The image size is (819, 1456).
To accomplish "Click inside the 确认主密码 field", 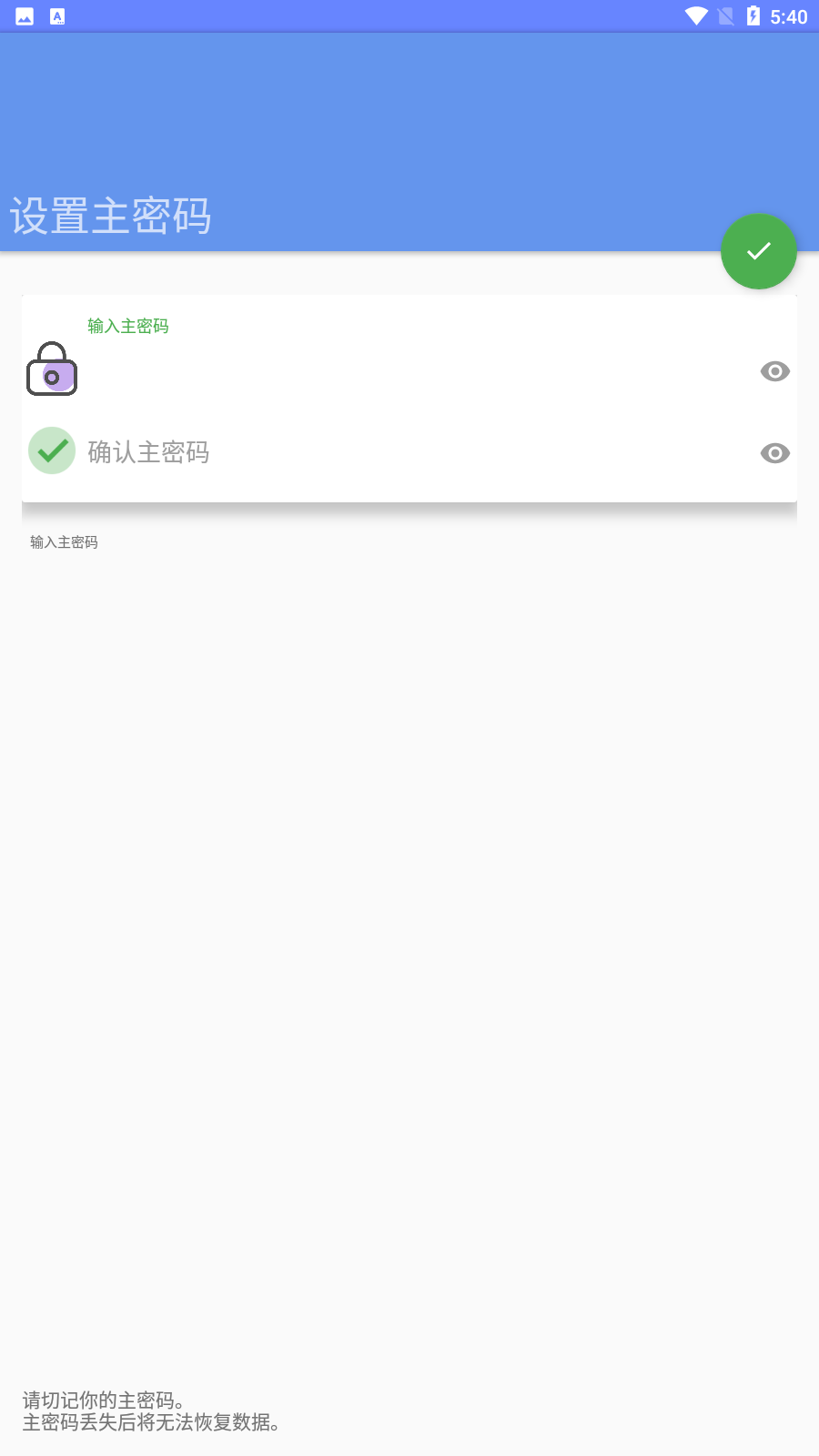I will tap(364, 452).
